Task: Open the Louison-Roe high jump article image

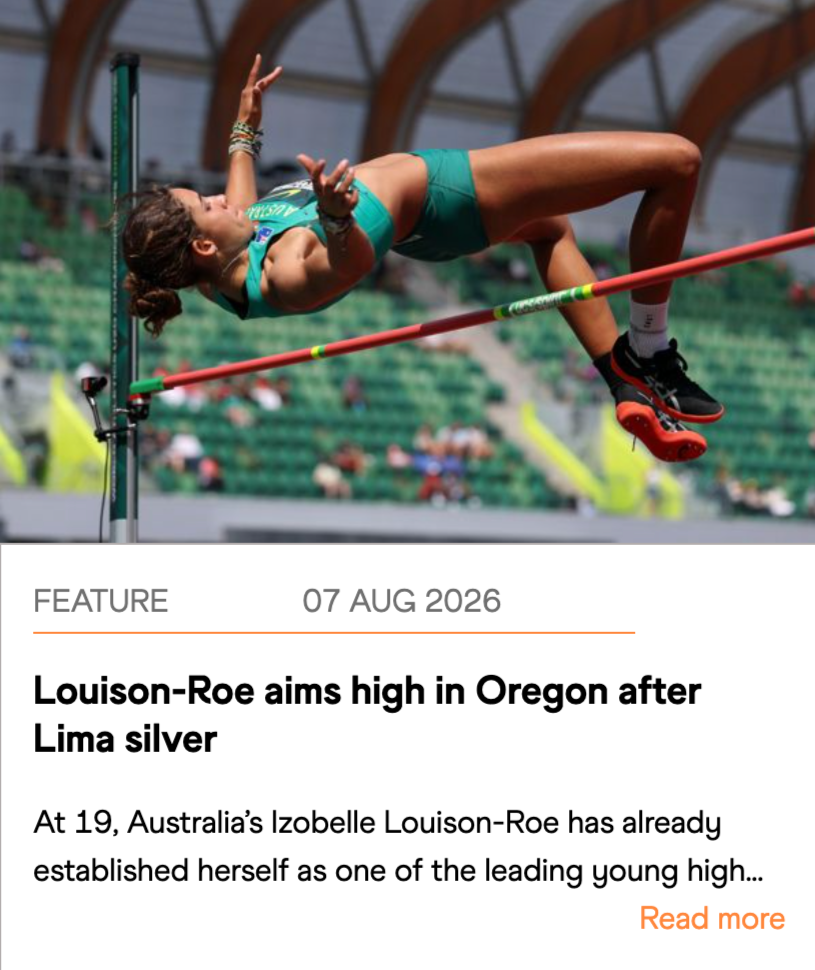Action: (407, 272)
